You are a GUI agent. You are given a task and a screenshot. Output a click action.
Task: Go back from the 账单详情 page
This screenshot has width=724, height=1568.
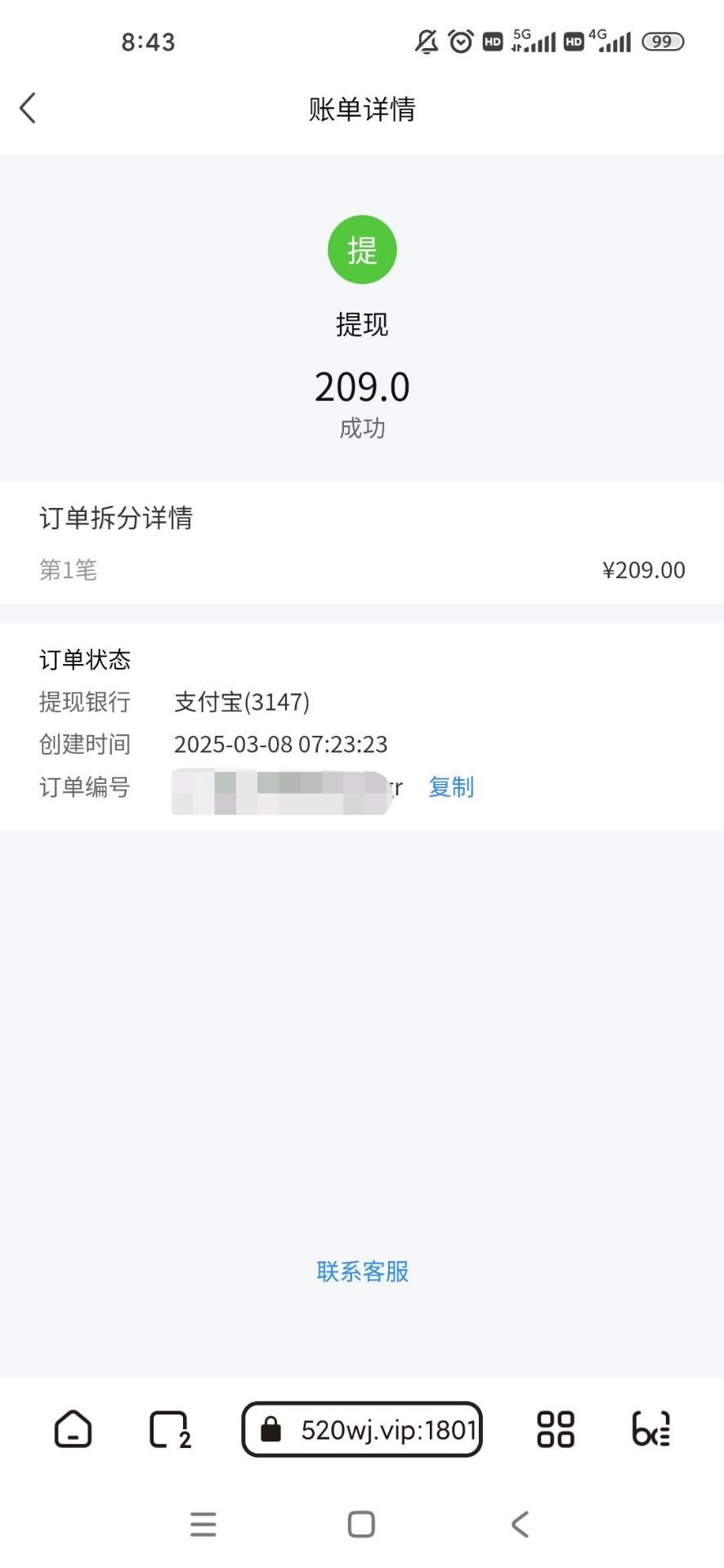[28, 108]
